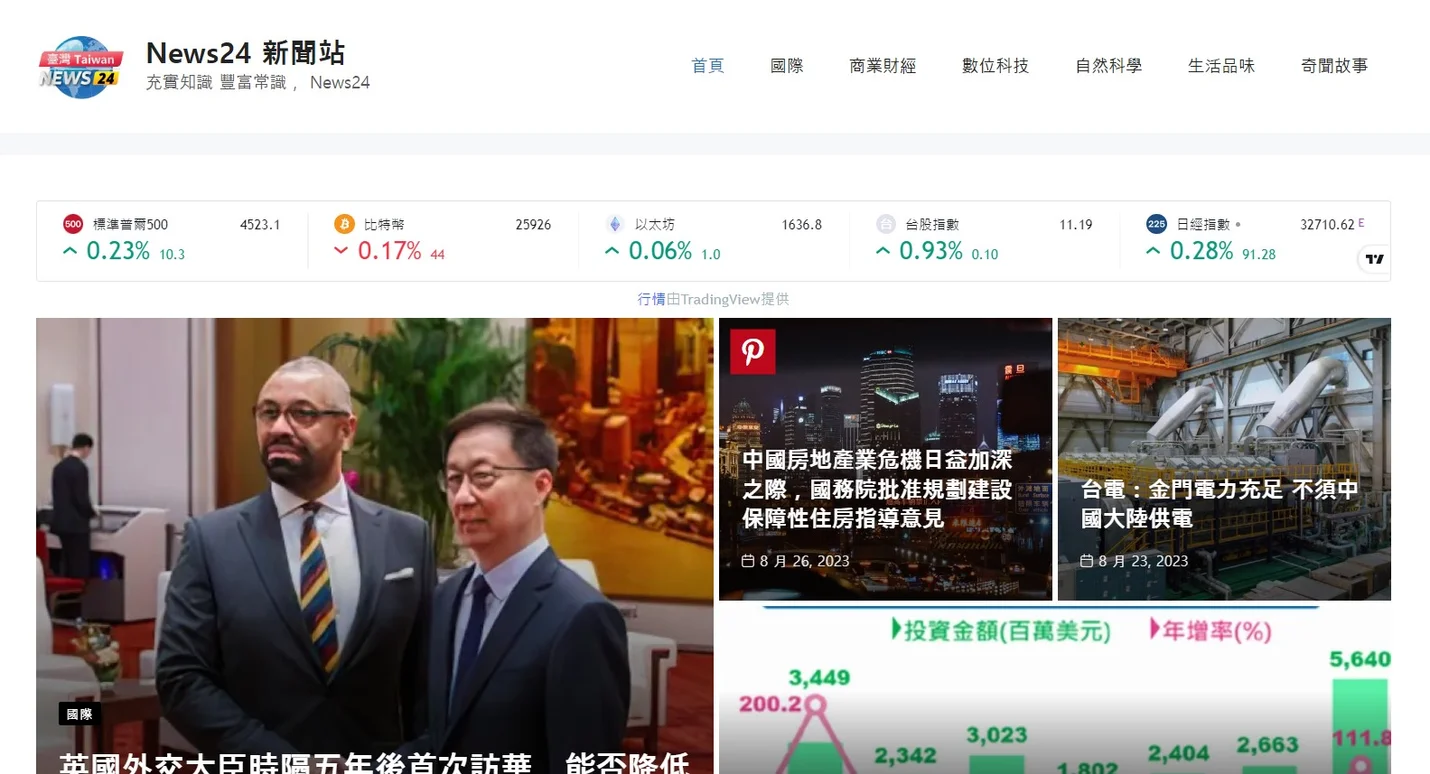Viewport: 1430px width, 774px height.
Task: Open the 奇聞故事 section
Action: click(x=1334, y=66)
